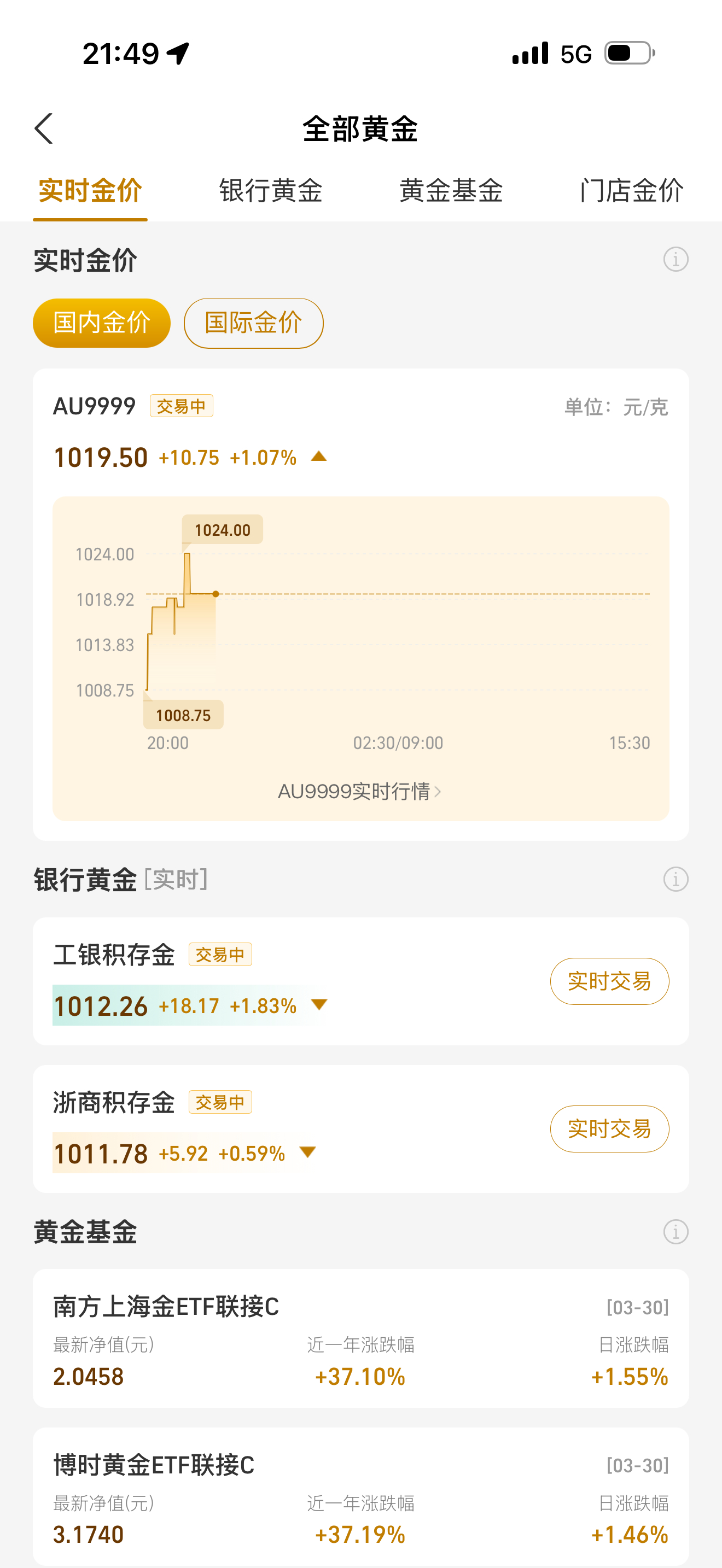Tap 实时交易 for 浙商积存金
This screenshot has height=1568, width=722.
[609, 1128]
